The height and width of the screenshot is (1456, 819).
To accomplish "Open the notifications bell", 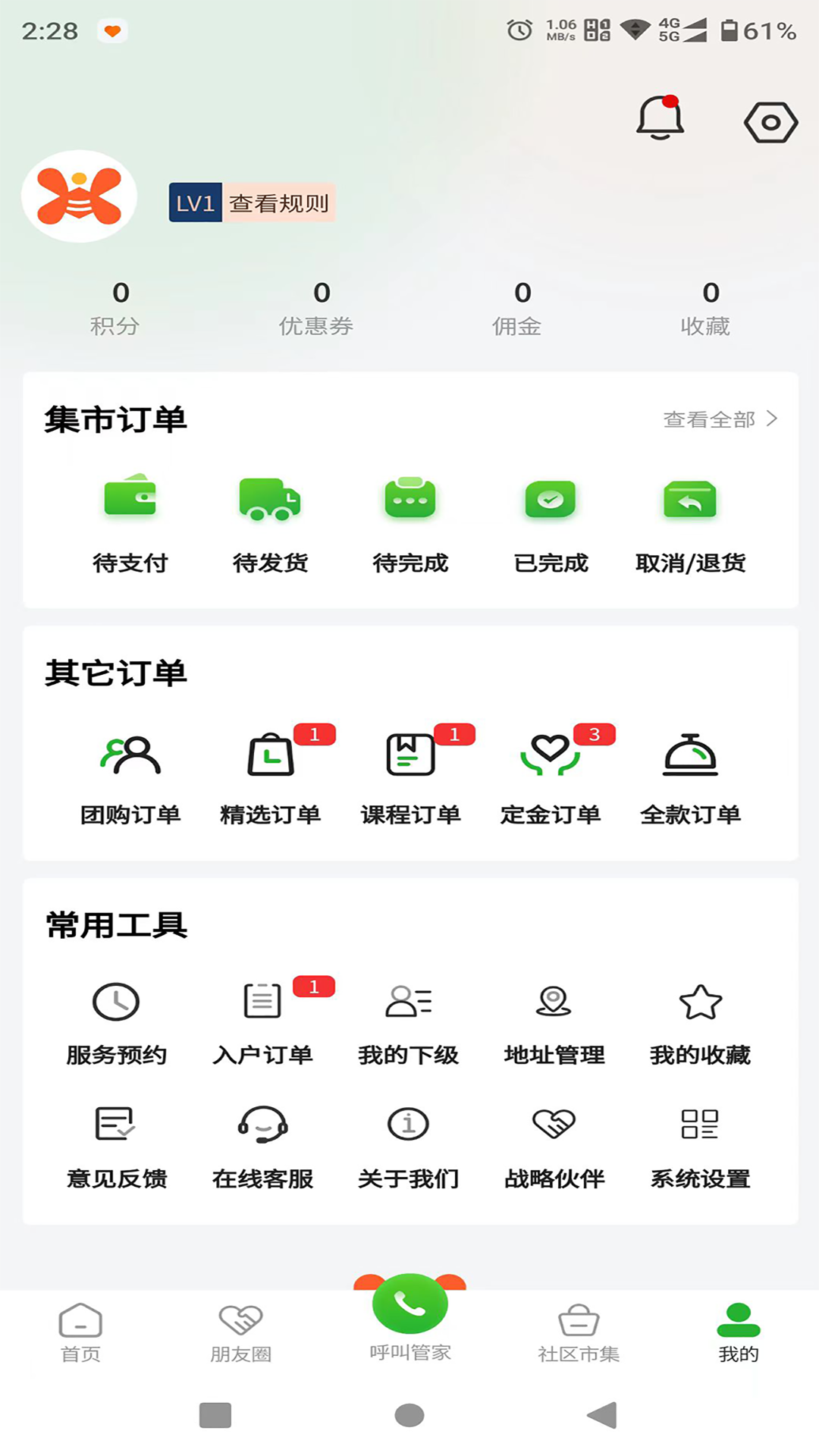I will pyautogui.click(x=660, y=119).
